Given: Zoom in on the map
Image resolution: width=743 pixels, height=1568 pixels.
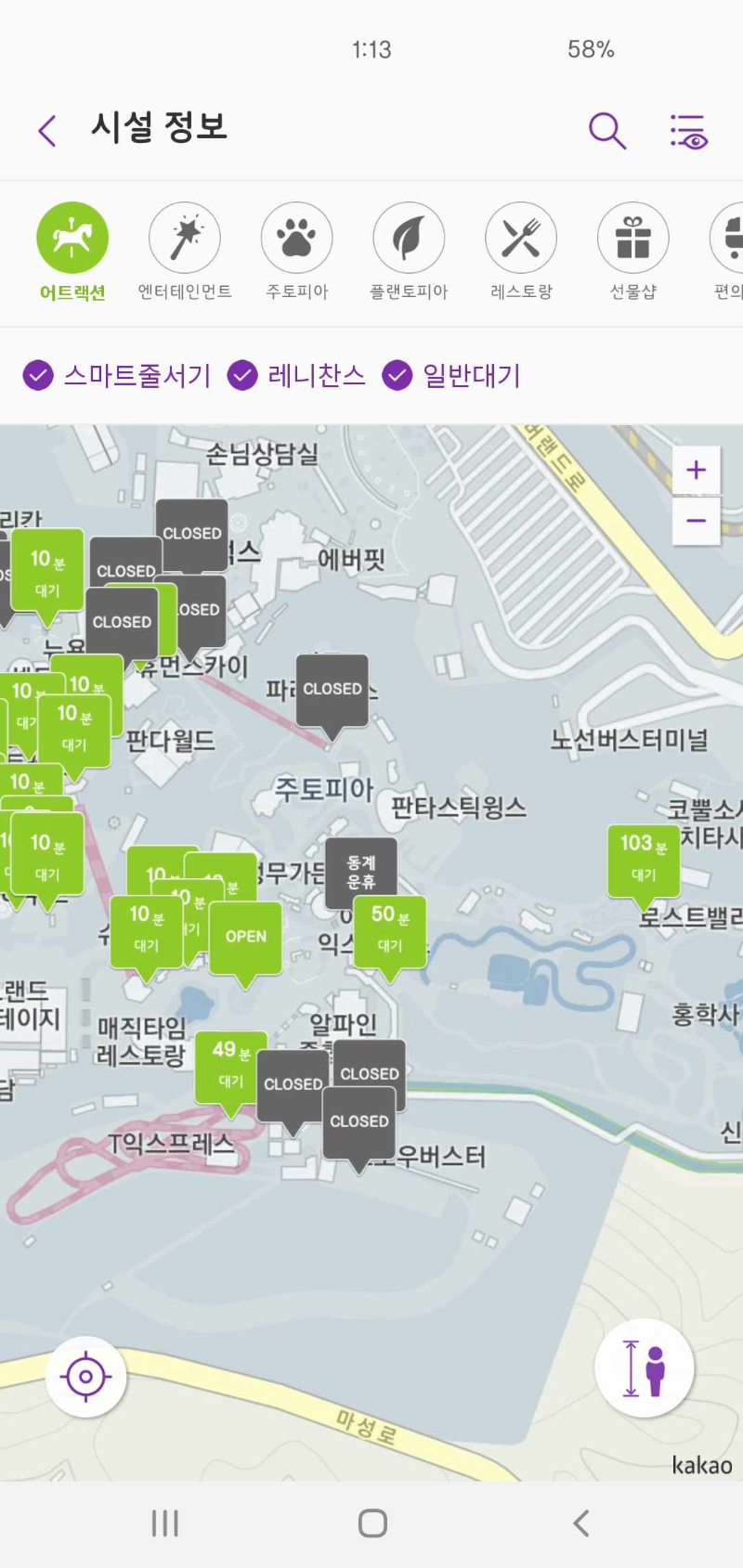Looking at the screenshot, I should pyautogui.click(x=696, y=470).
